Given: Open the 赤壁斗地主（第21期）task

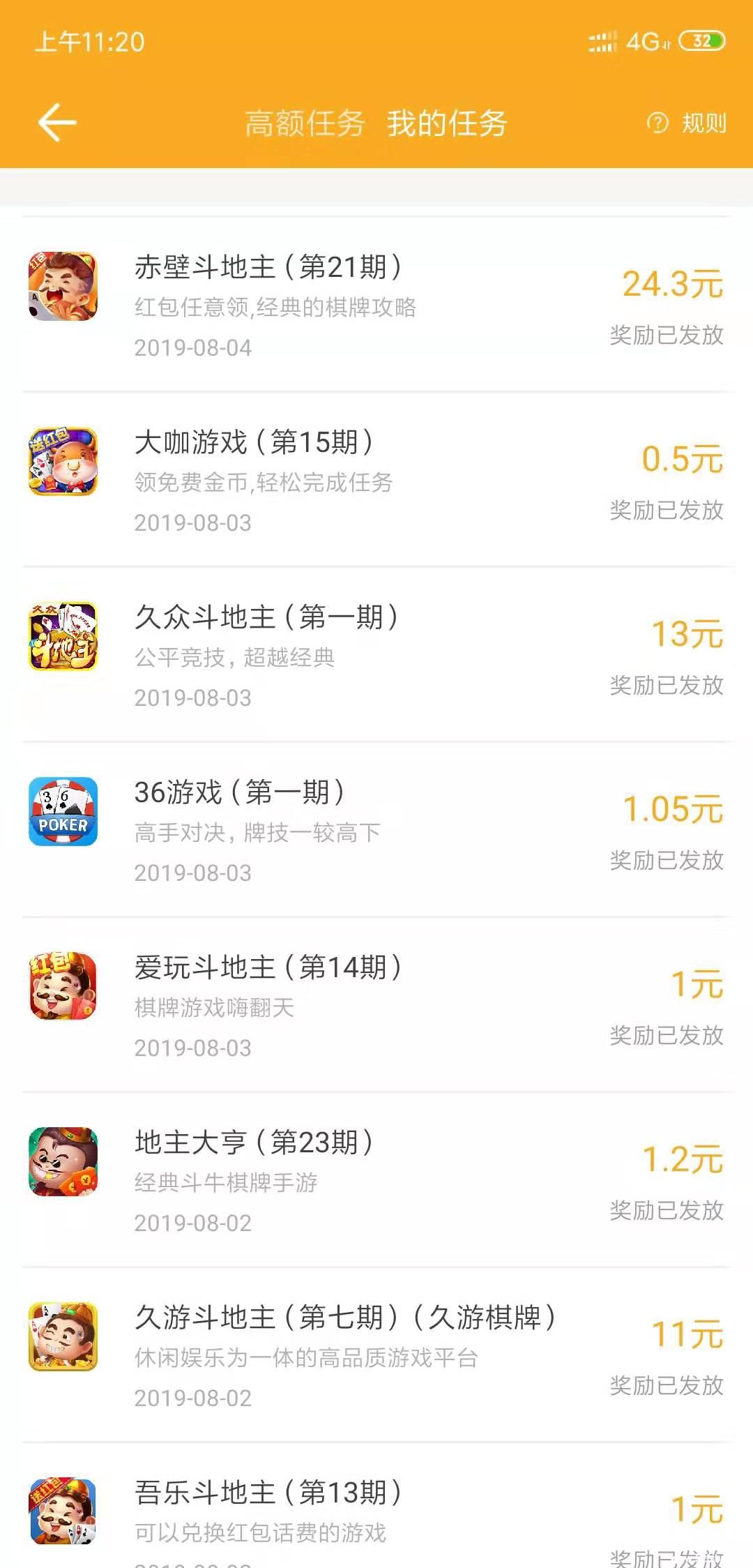Looking at the screenshot, I should [x=376, y=306].
